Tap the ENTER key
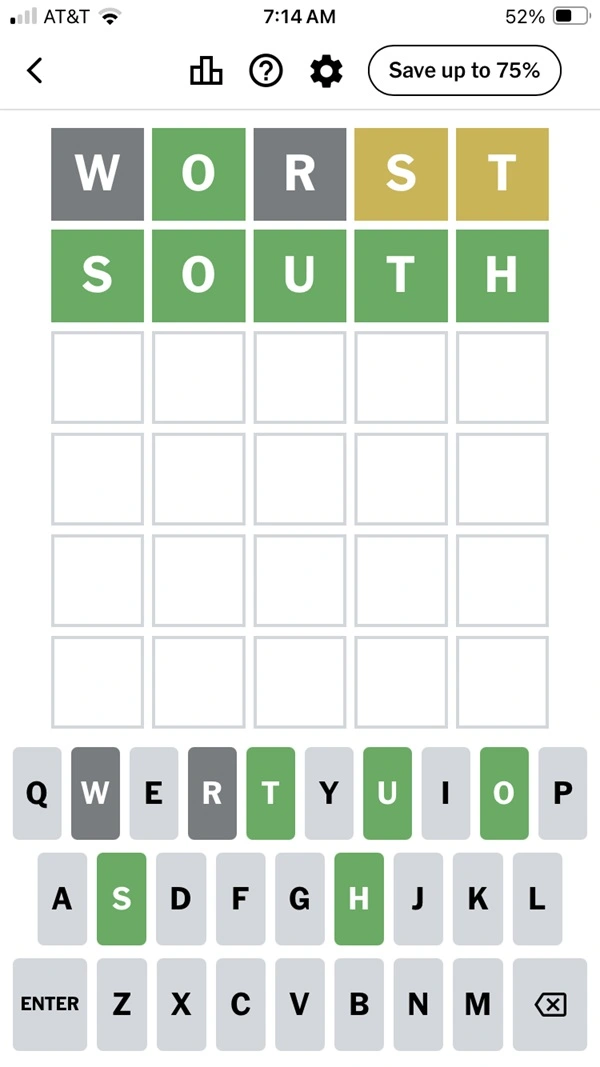This screenshot has height=1067, width=600. pyautogui.click(x=50, y=1004)
